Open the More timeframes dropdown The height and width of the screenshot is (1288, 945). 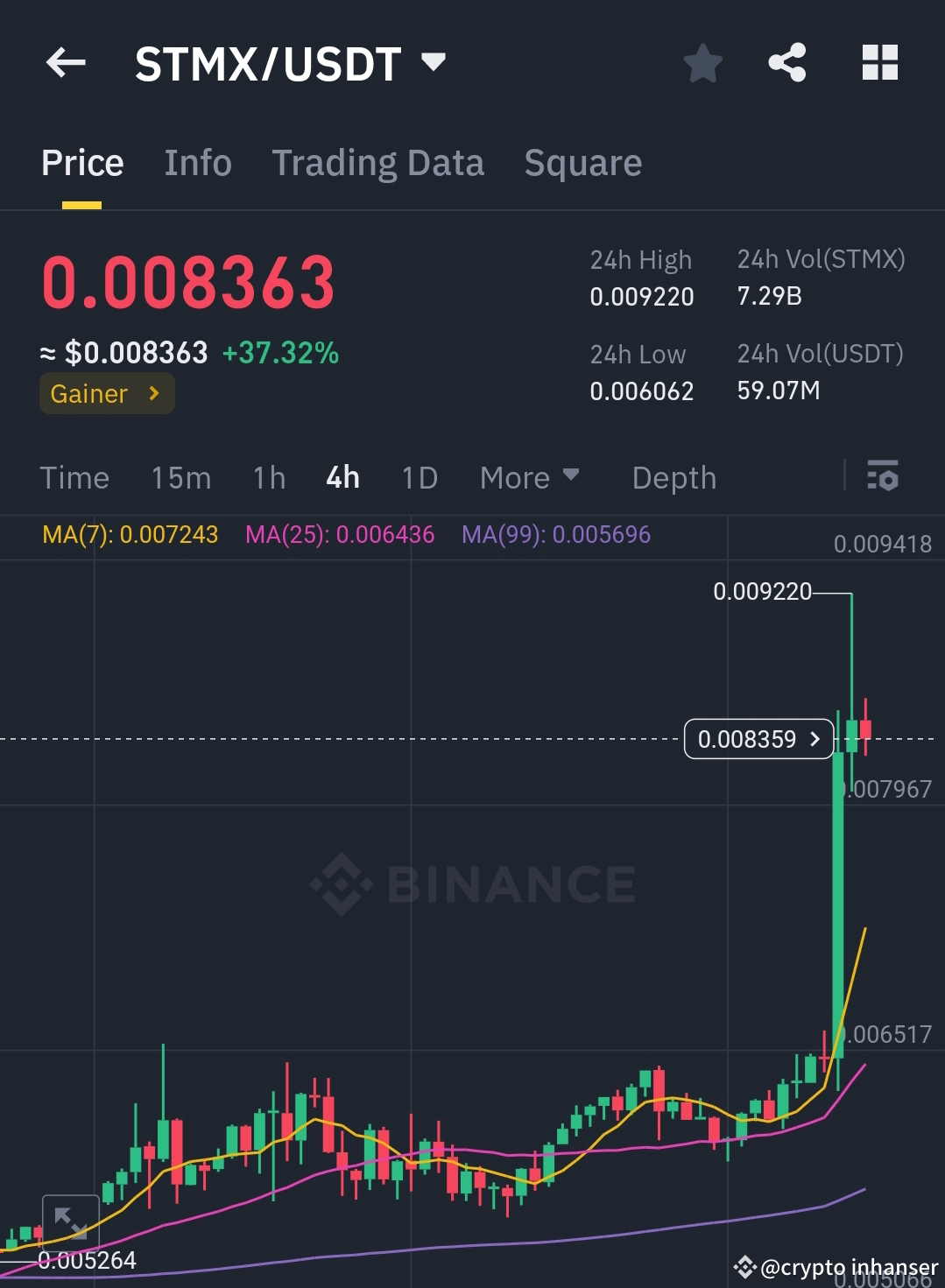[529, 477]
